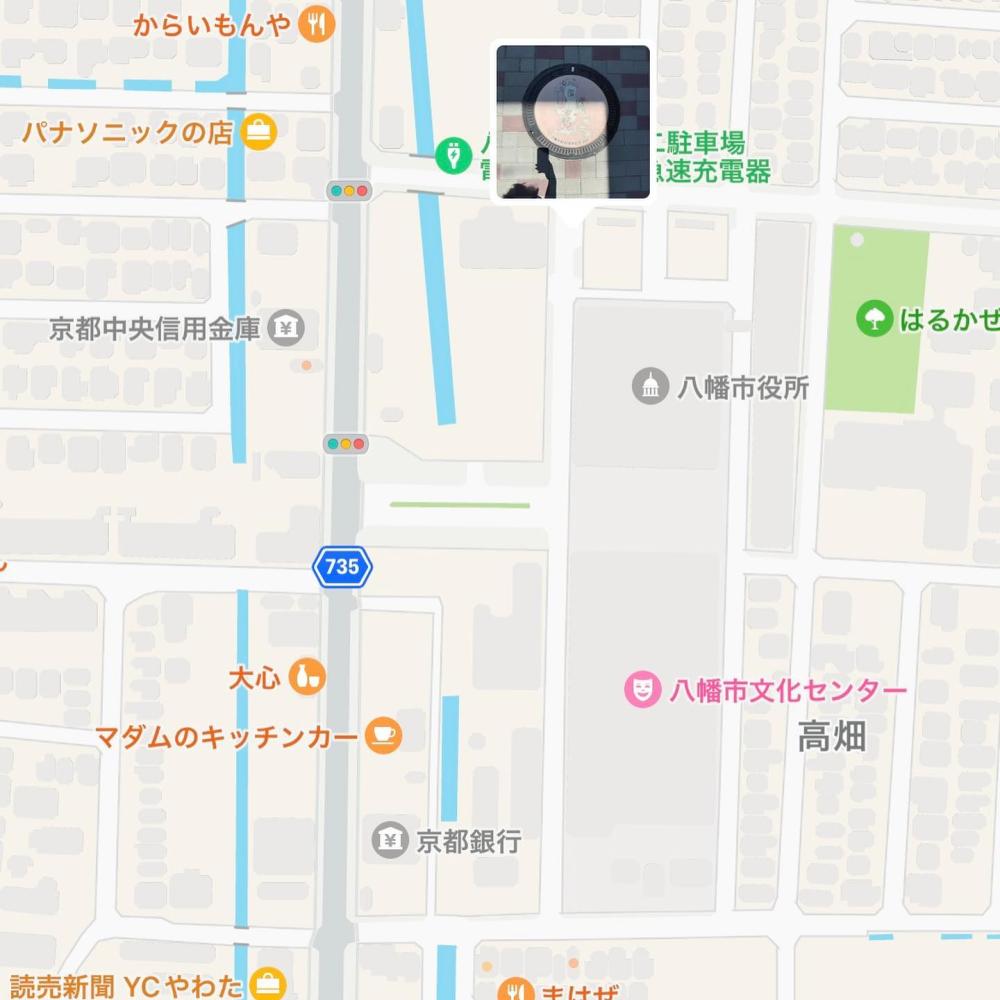Screen dimensions: 1000x1000
Task: Open 京都中央信用金庫 bank marker
Action: pos(287,328)
